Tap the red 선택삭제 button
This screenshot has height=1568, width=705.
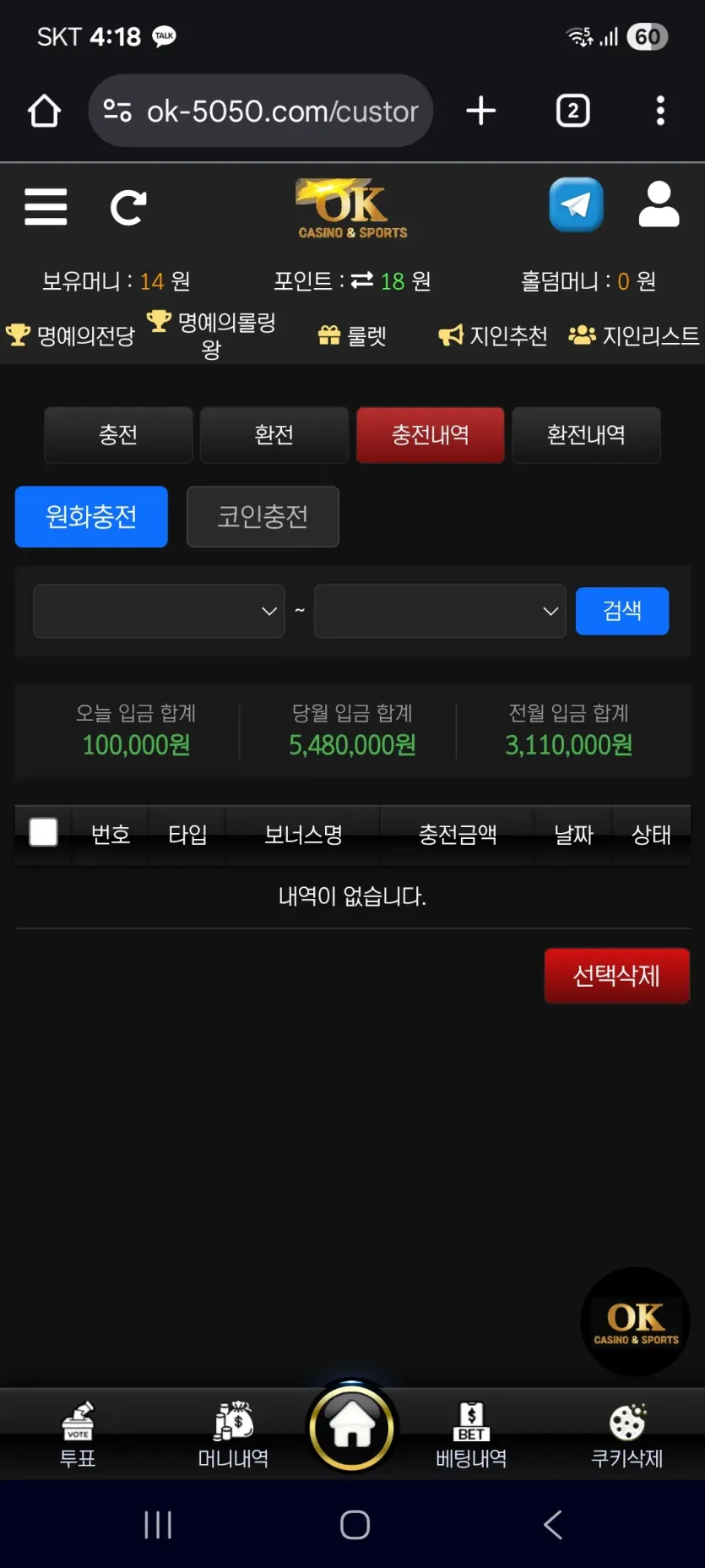point(617,976)
